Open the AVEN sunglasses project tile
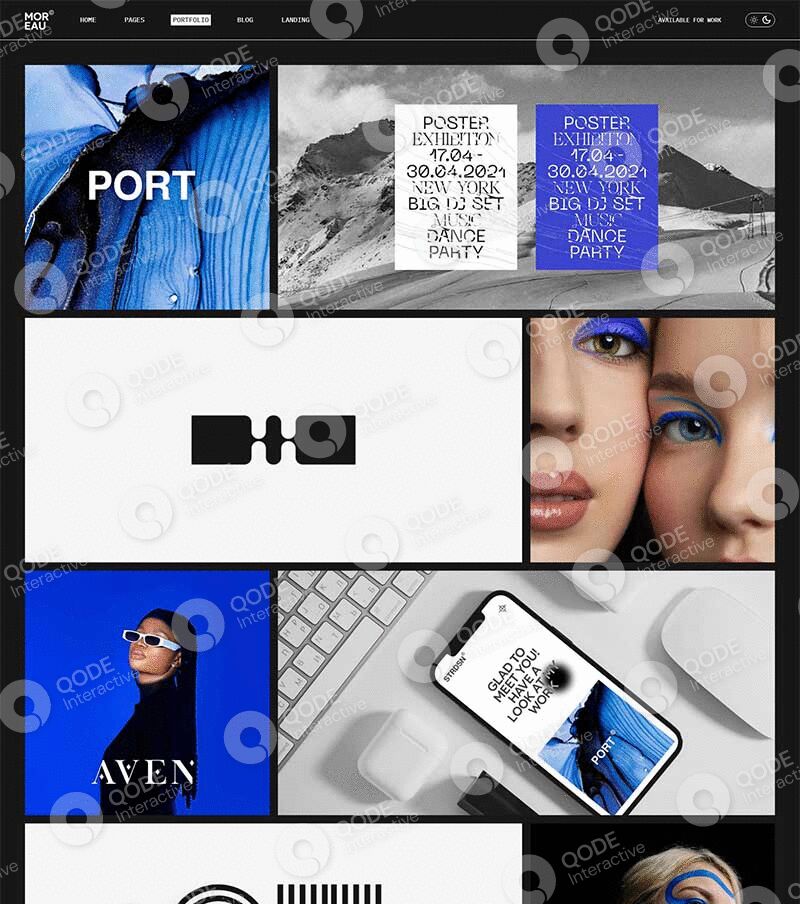 147,692
